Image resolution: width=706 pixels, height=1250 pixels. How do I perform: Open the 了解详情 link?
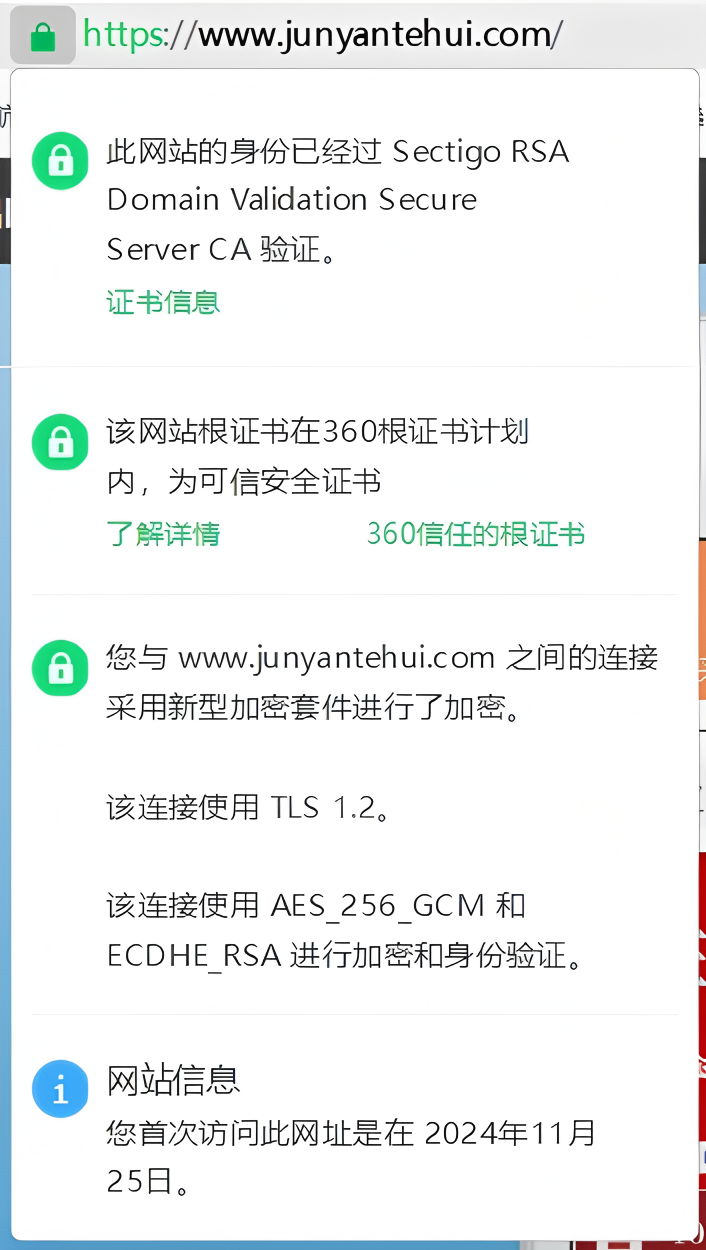[x=163, y=534]
